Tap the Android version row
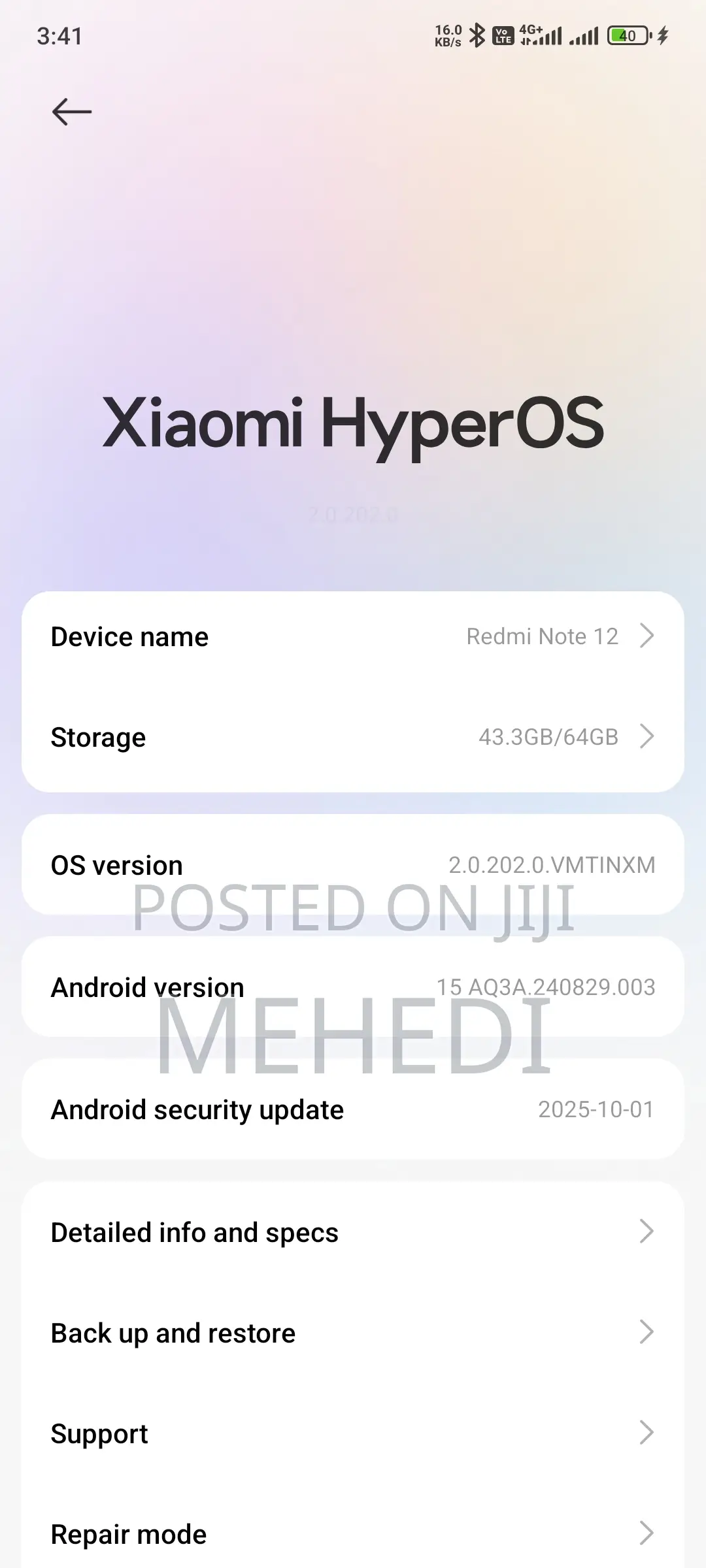The width and height of the screenshot is (706, 1568). point(353,987)
